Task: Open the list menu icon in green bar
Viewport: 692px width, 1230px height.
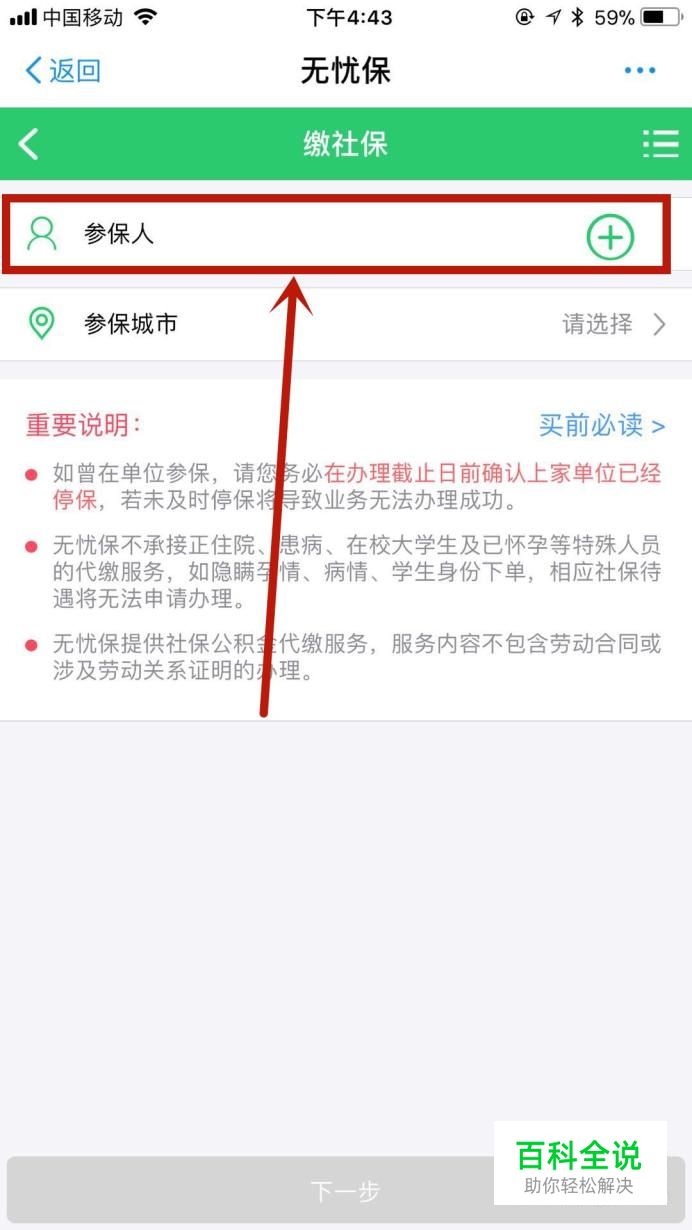Action: click(x=660, y=144)
